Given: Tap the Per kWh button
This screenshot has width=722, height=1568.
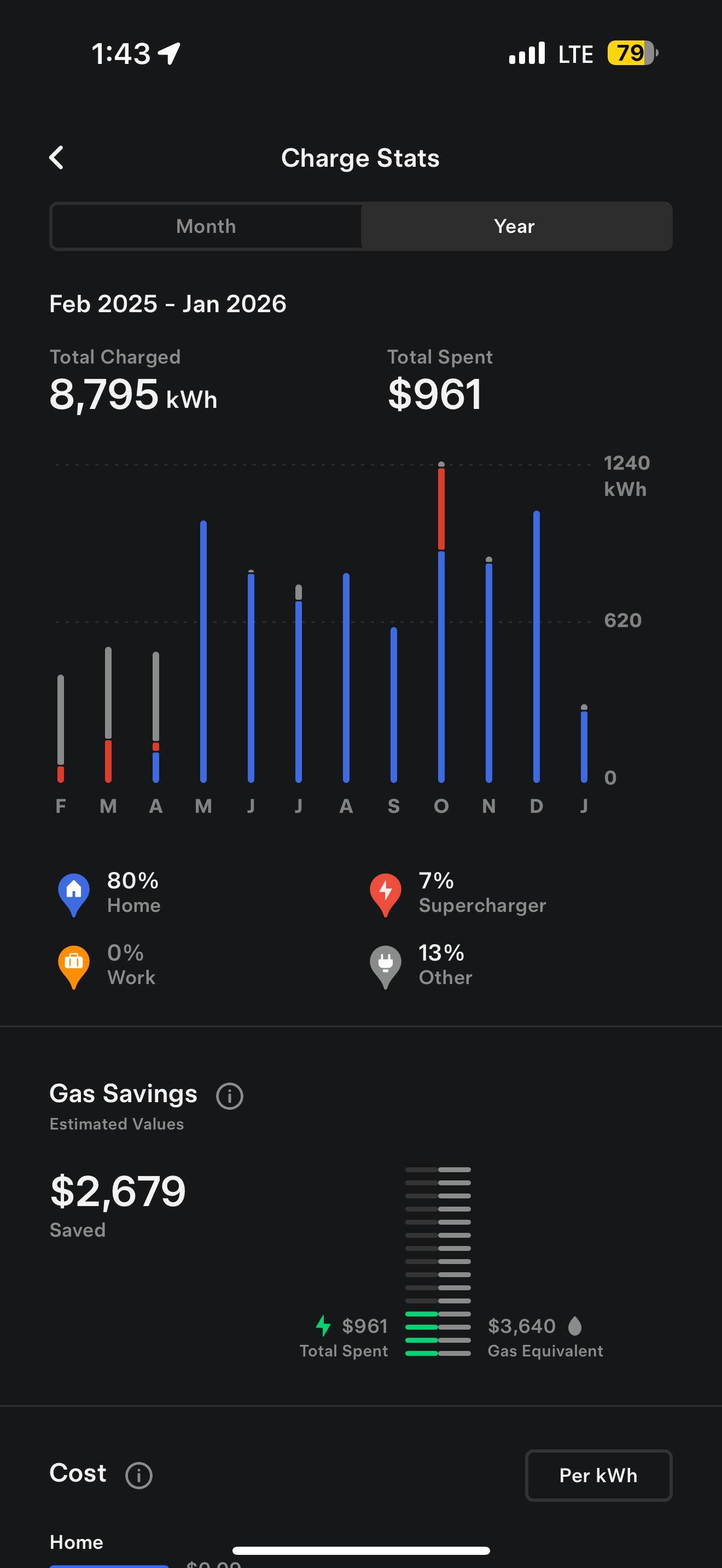Looking at the screenshot, I should [x=598, y=1476].
